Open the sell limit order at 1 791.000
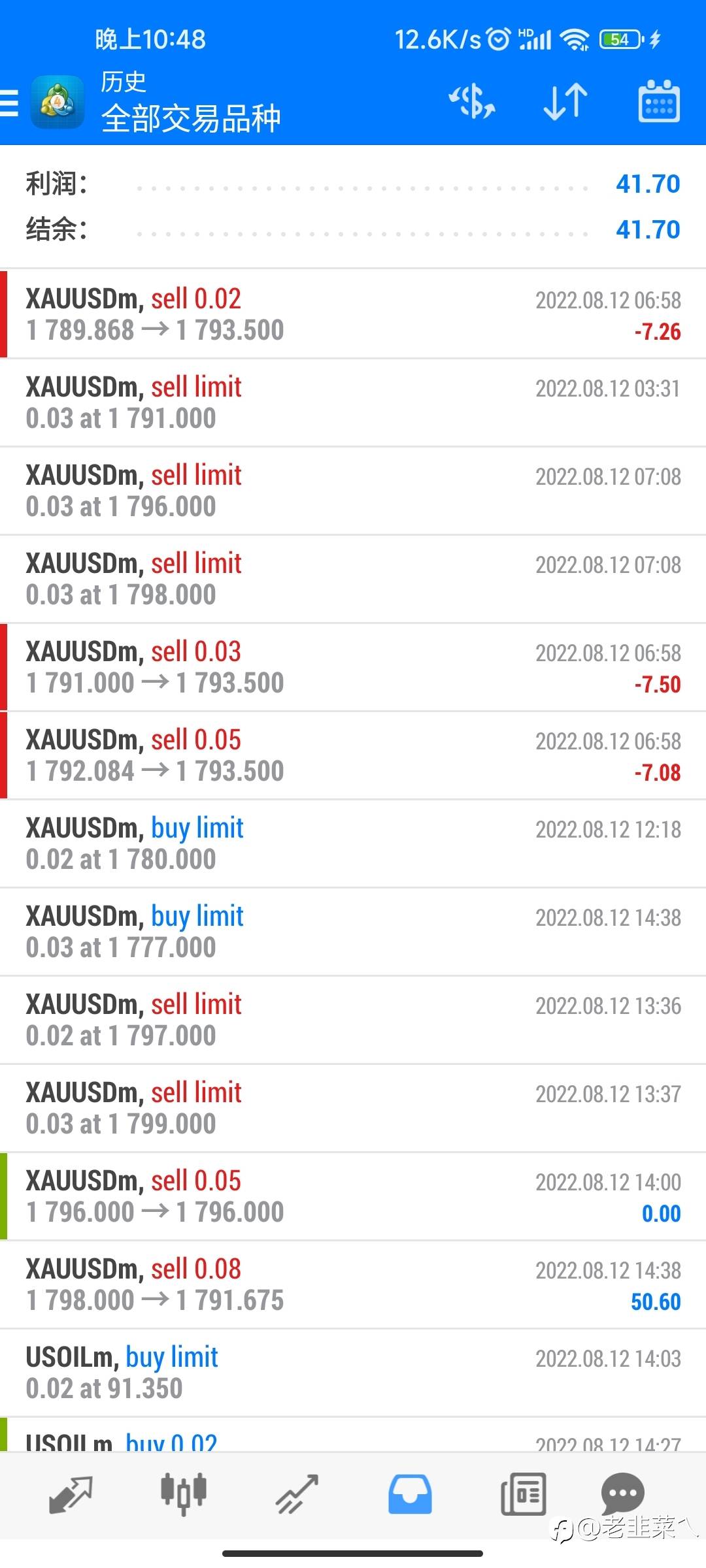Viewport: 706px width, 1568px height. (353, 402)
